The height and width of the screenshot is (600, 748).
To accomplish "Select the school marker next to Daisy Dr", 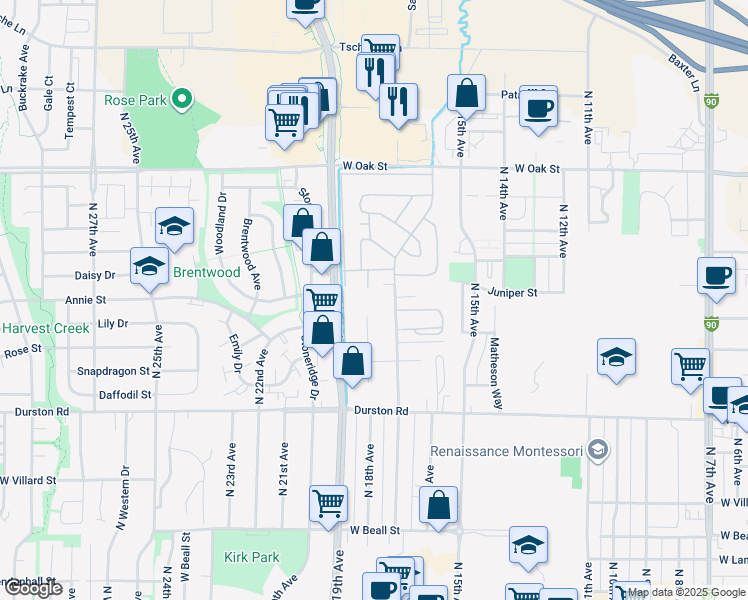I will pos(149,267).
